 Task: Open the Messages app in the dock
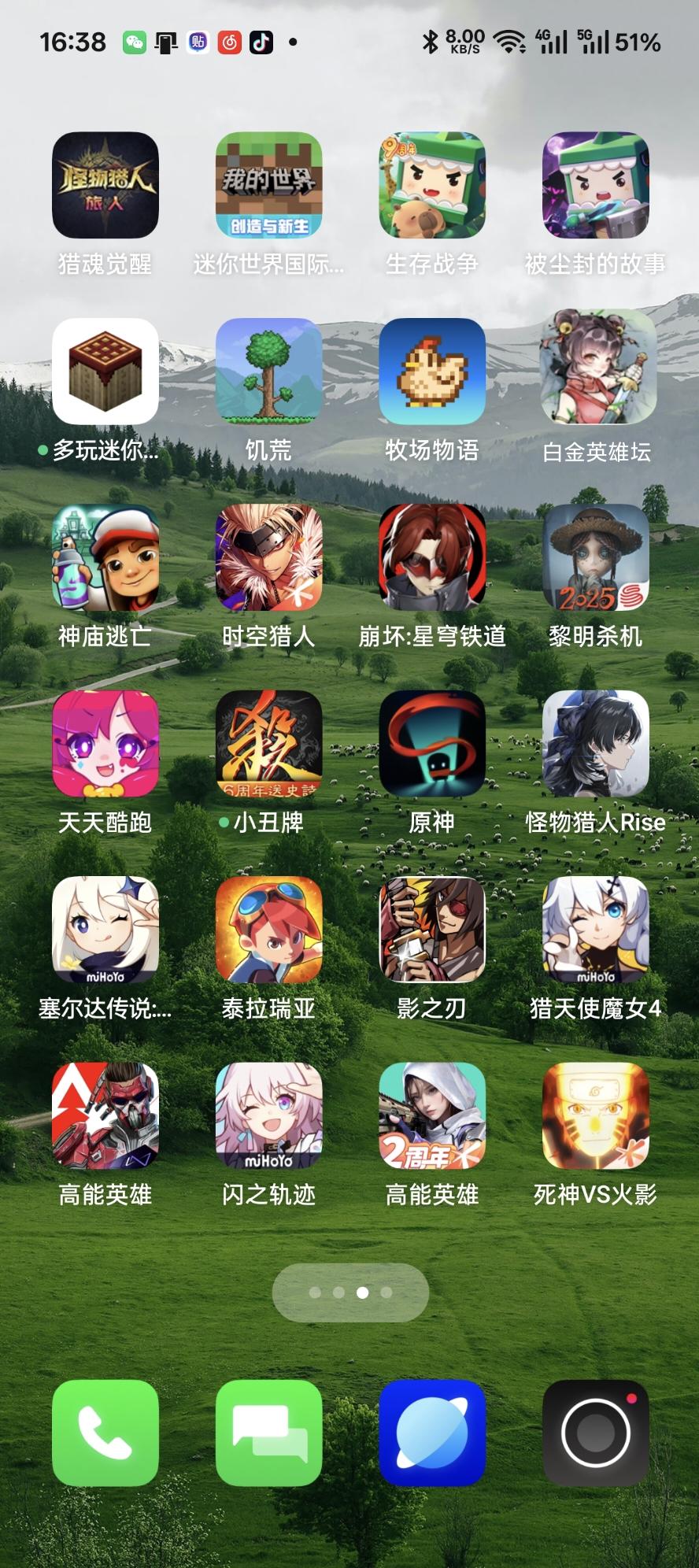pyautogui.click(x=268, y=1436)
